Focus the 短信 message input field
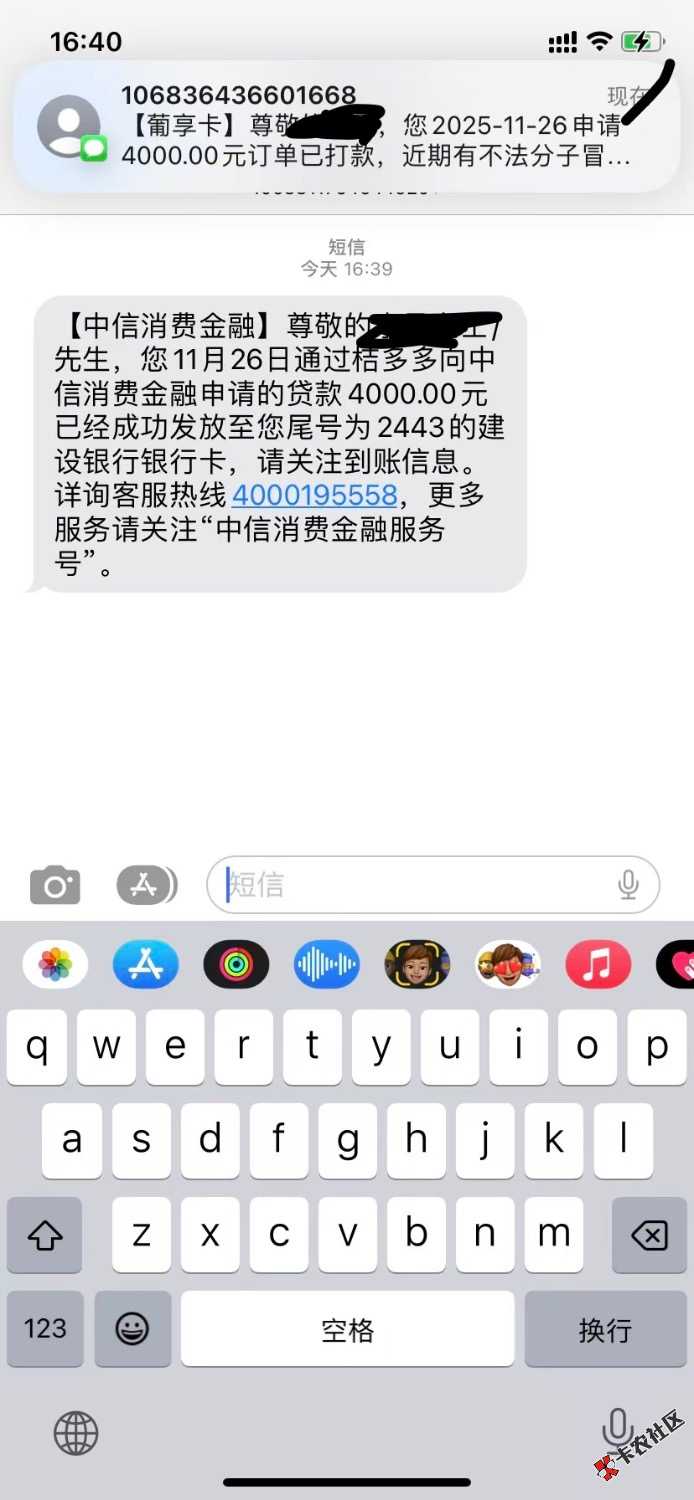Image resolution: width=694 pixels, height=1500 pixels. click(x=415, y=885)
